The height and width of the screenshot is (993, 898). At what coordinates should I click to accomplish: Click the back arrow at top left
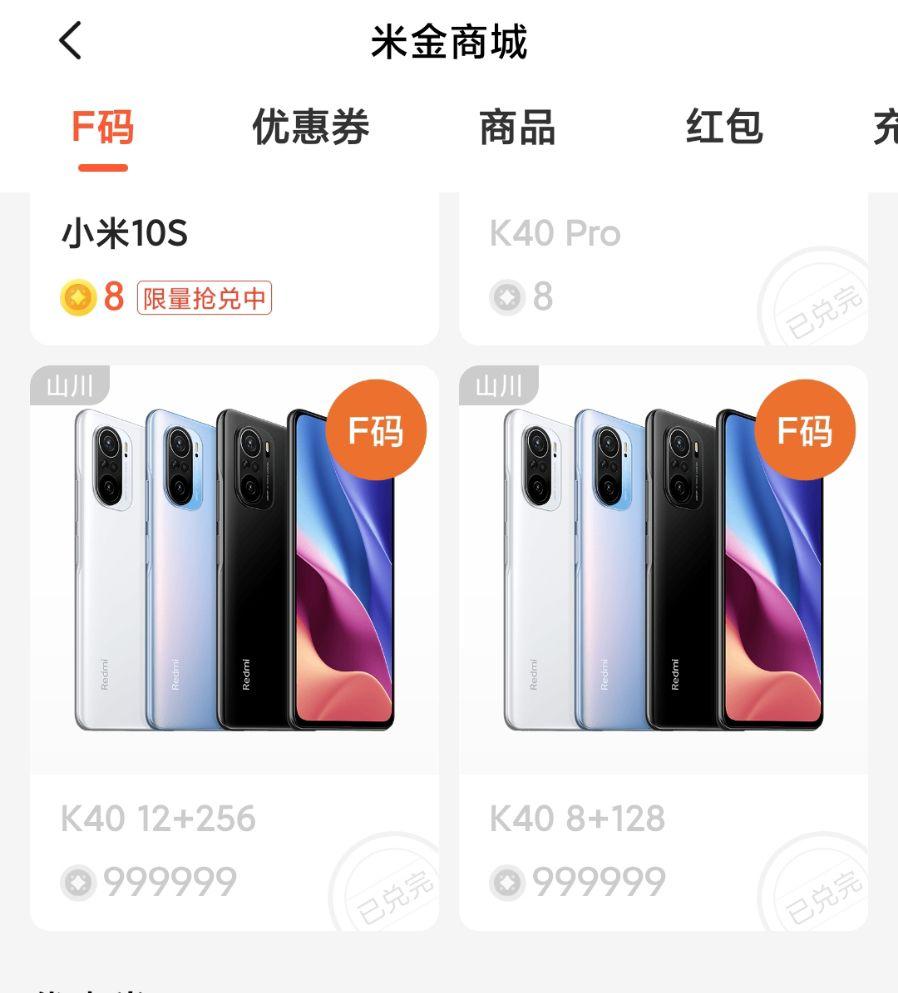click(x=69, y=42)
